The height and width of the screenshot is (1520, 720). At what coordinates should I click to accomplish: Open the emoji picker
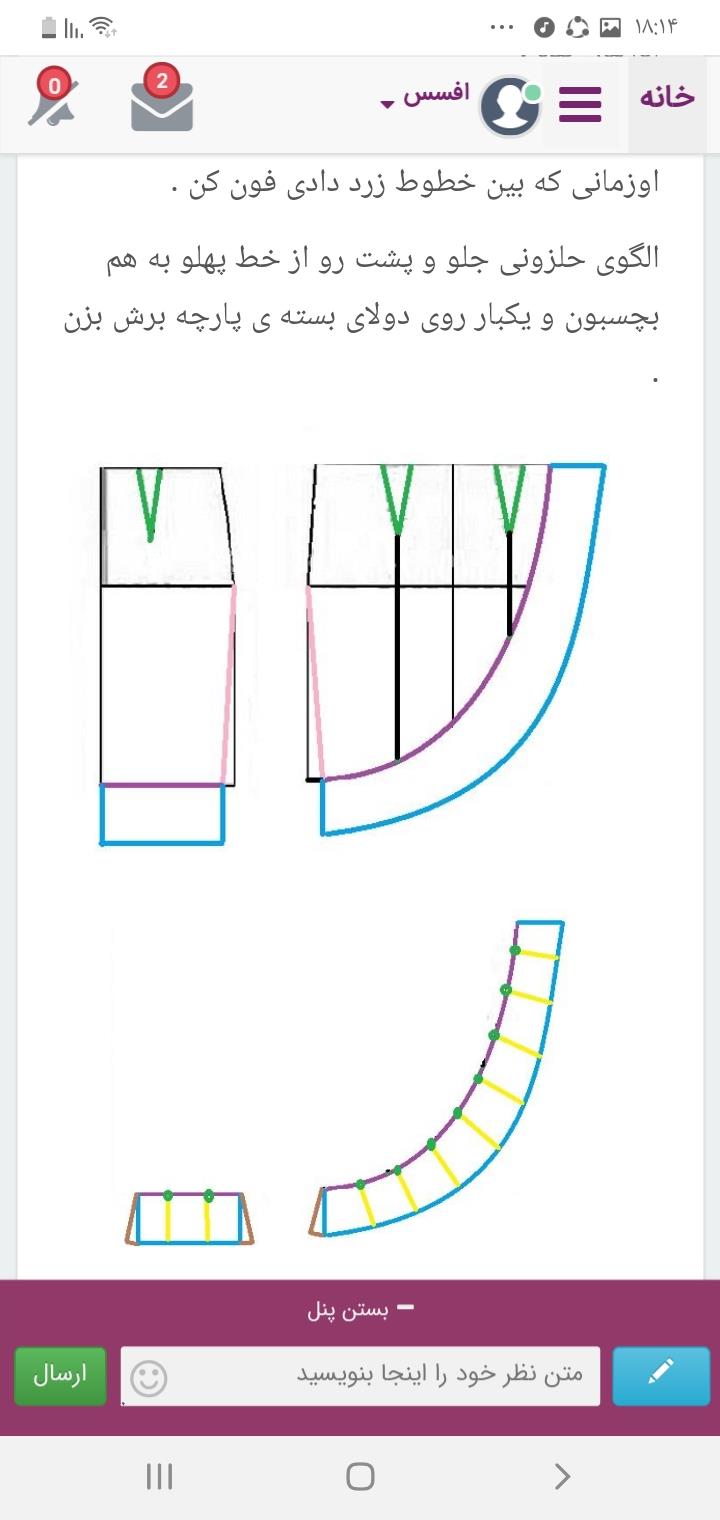click(x=149, y=1378)
